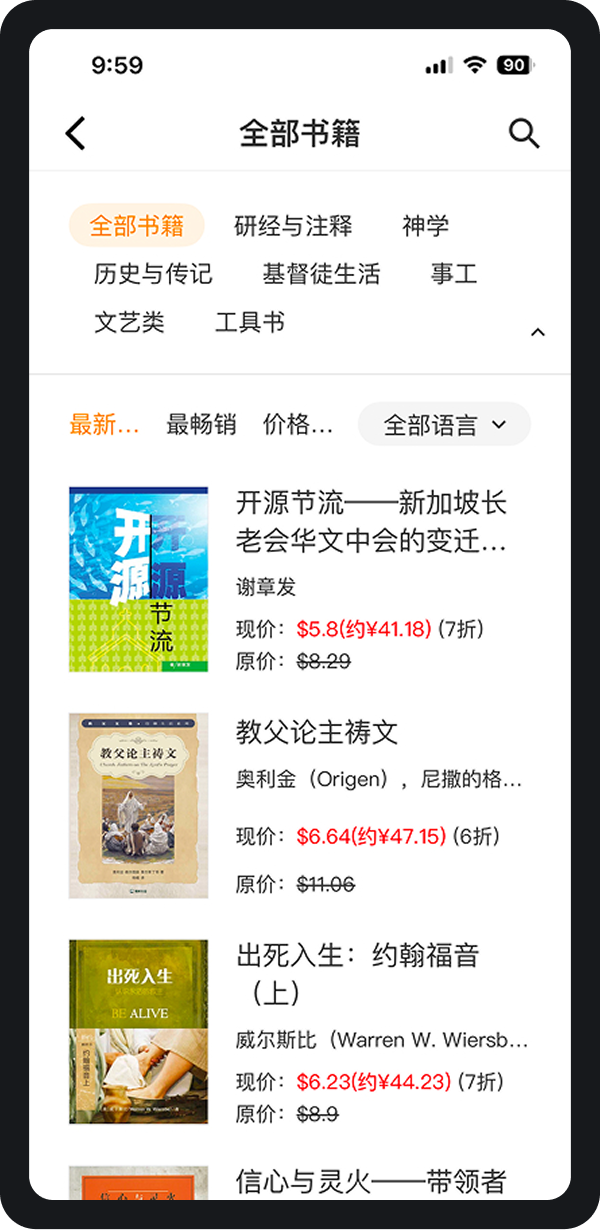Viewport: 600px width, 1230px height.
Task: Open the search icon
Action: tap(524, 133)
